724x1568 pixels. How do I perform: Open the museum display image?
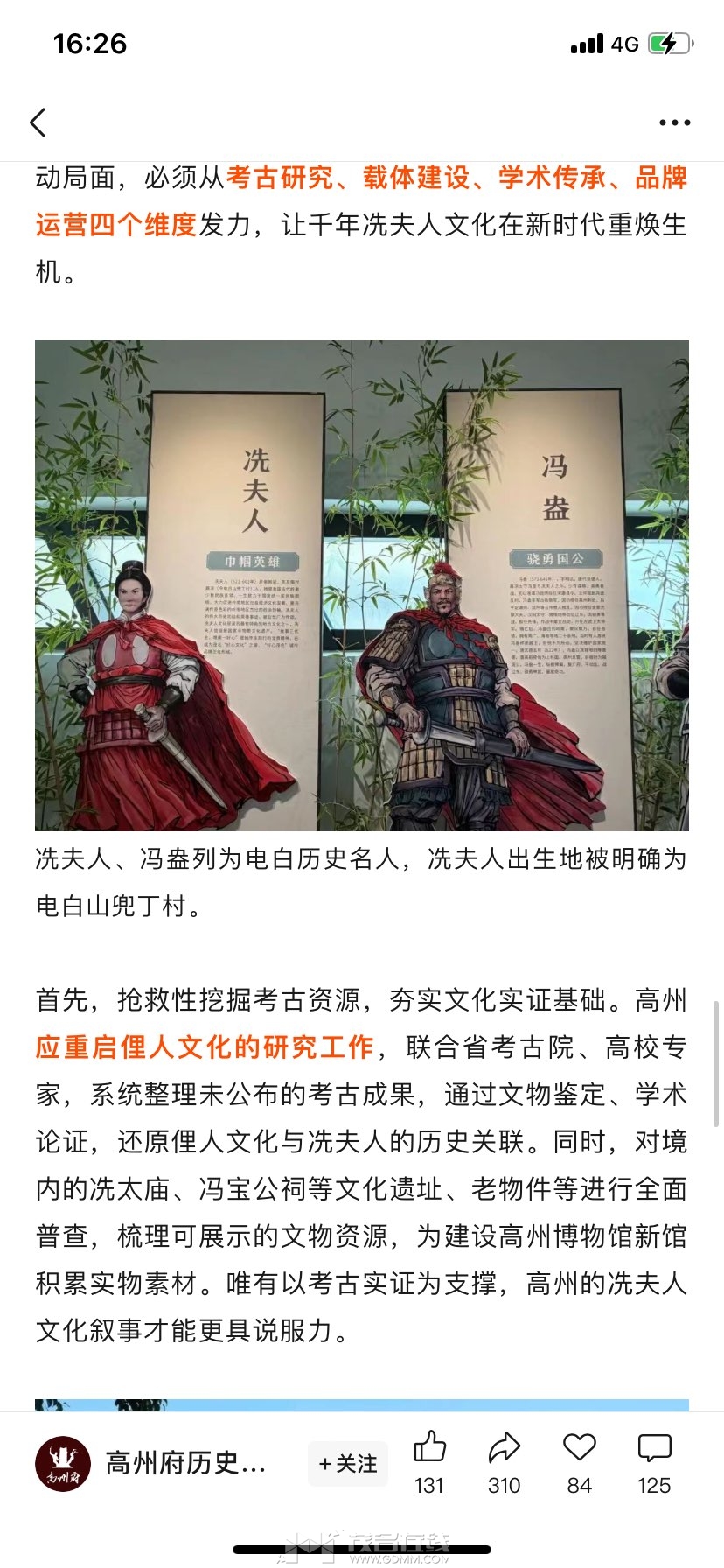coord(362,585)
